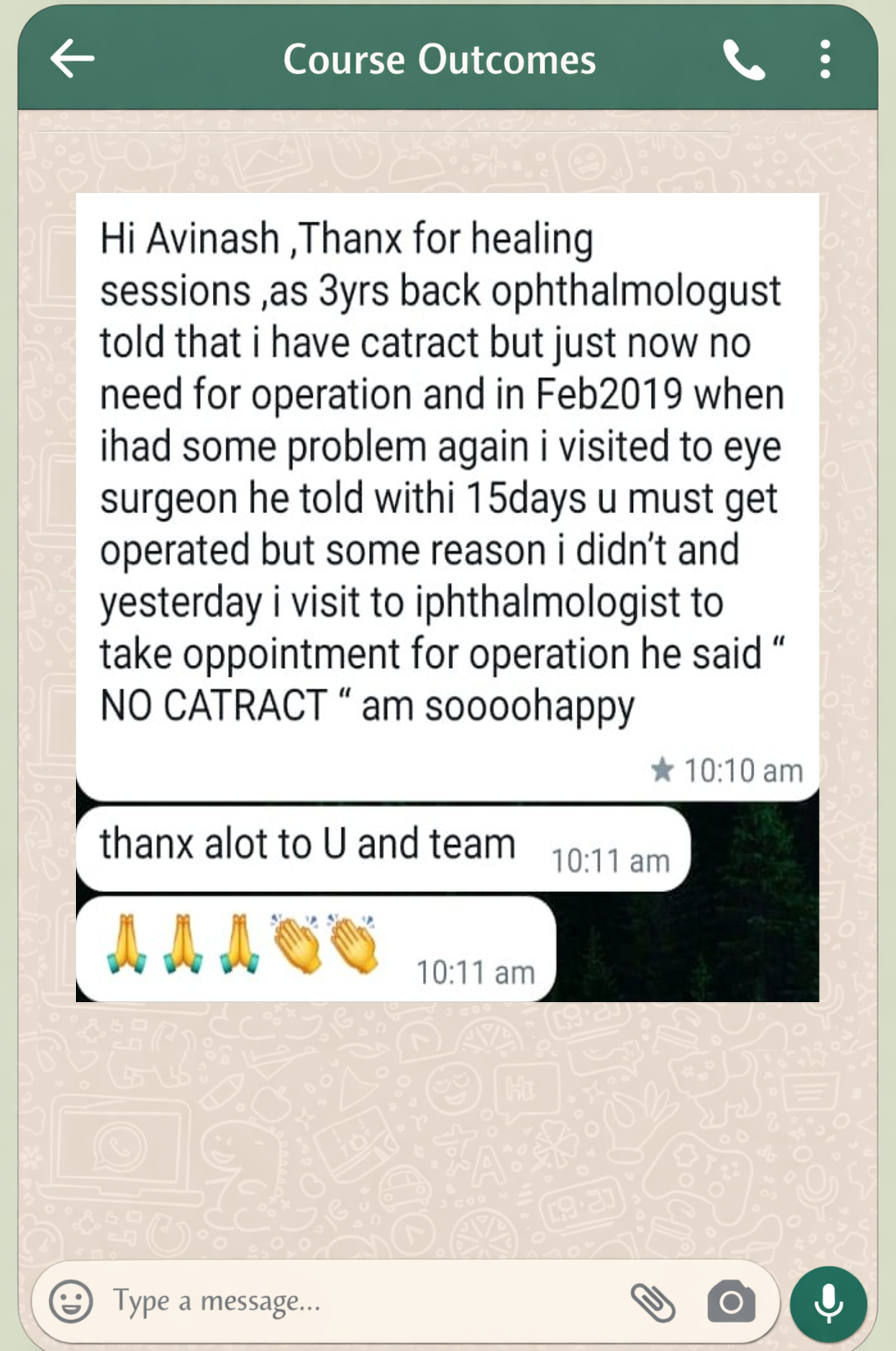The image size is (896, 1351).
Task: Start a voice call
Action: [x=743, y=60]
